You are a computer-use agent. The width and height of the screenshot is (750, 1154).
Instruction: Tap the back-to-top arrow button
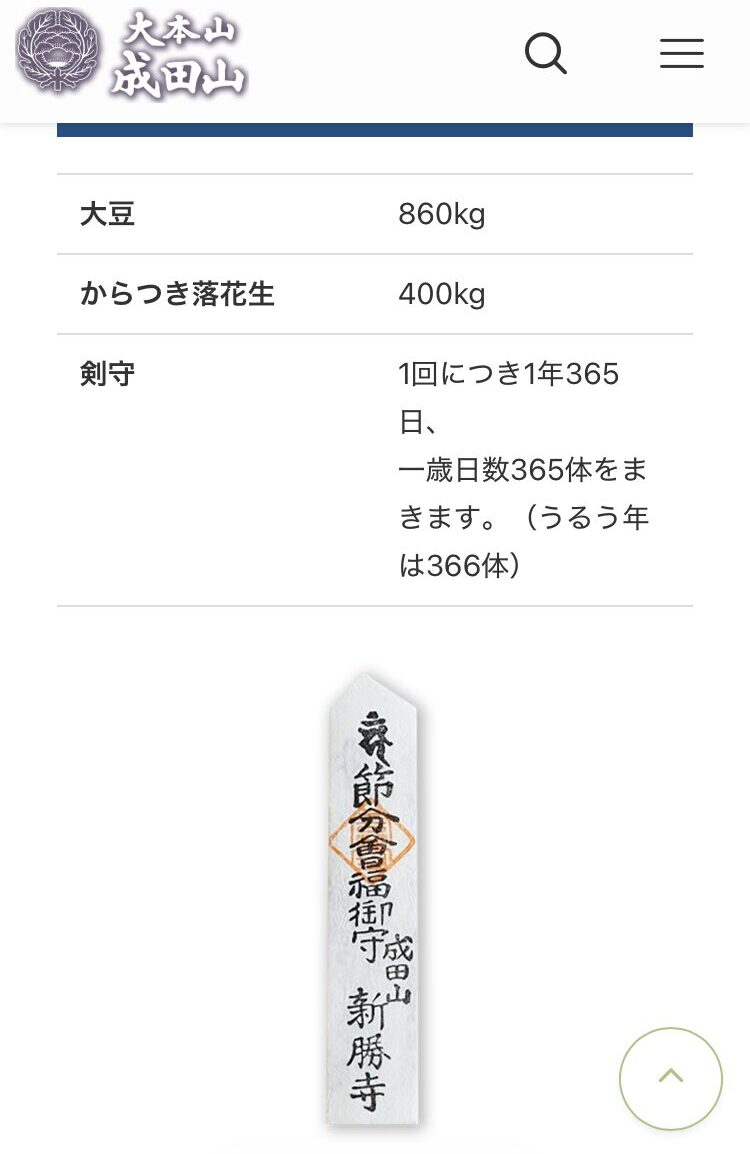[x=670, y=1078]
